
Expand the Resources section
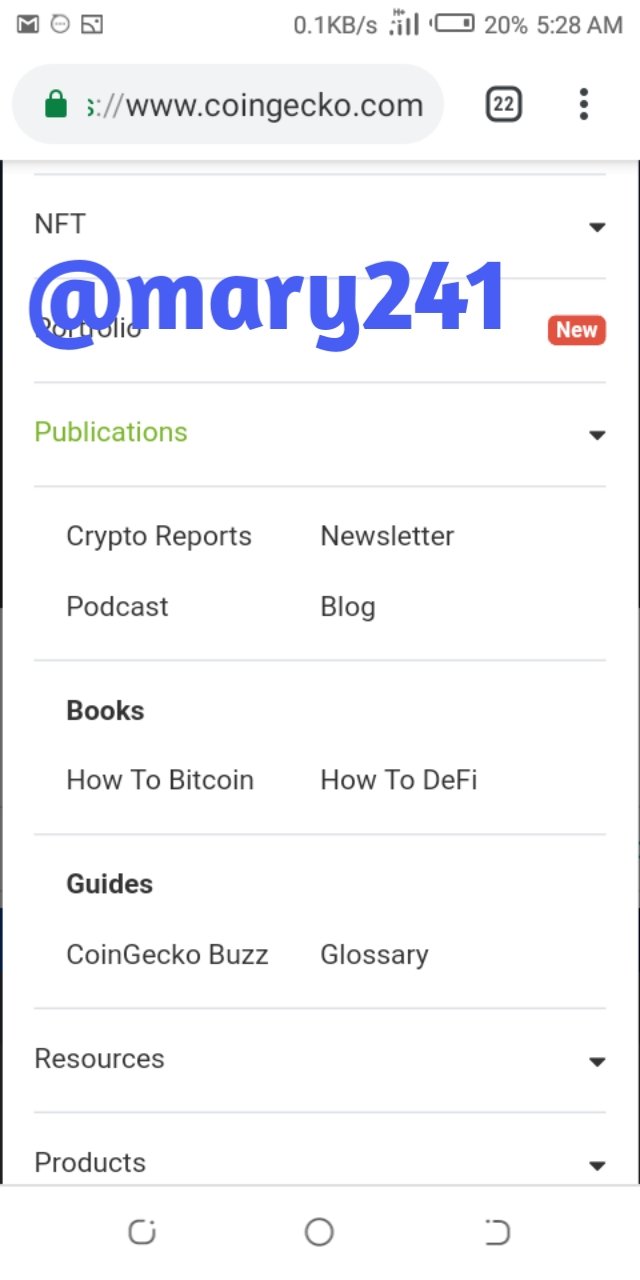[x=320, y=1060]
